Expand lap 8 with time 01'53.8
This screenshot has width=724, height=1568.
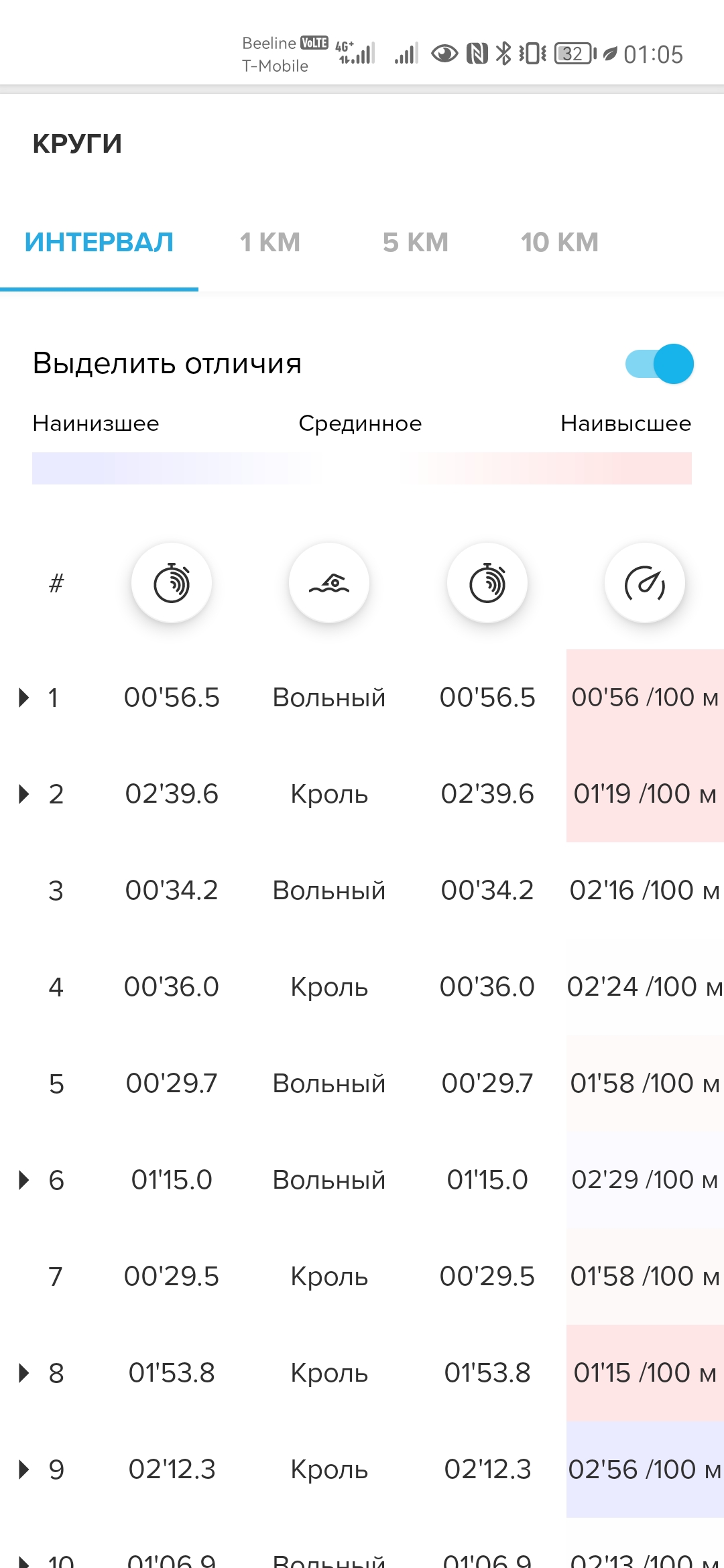pos(24,1373)
